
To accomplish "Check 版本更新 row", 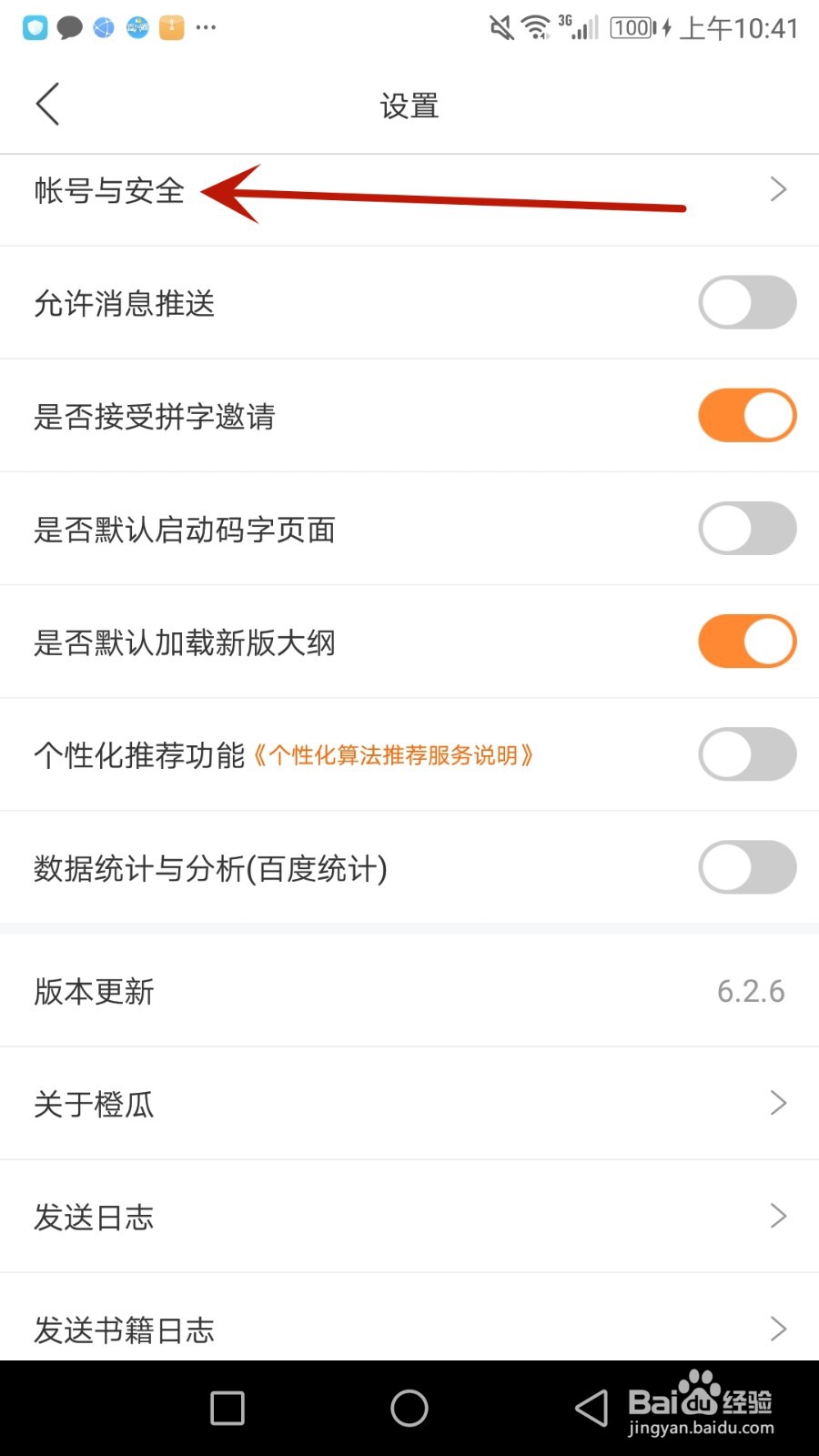I will (x=409, y=991).
